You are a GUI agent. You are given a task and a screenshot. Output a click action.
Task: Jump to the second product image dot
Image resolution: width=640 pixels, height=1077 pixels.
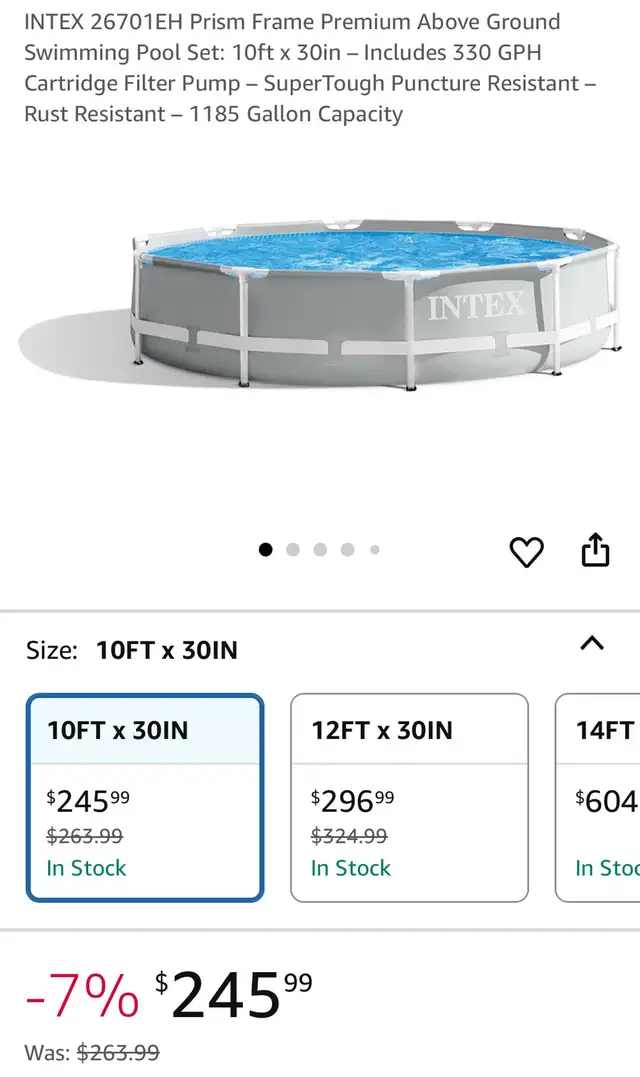pos(293,549)
